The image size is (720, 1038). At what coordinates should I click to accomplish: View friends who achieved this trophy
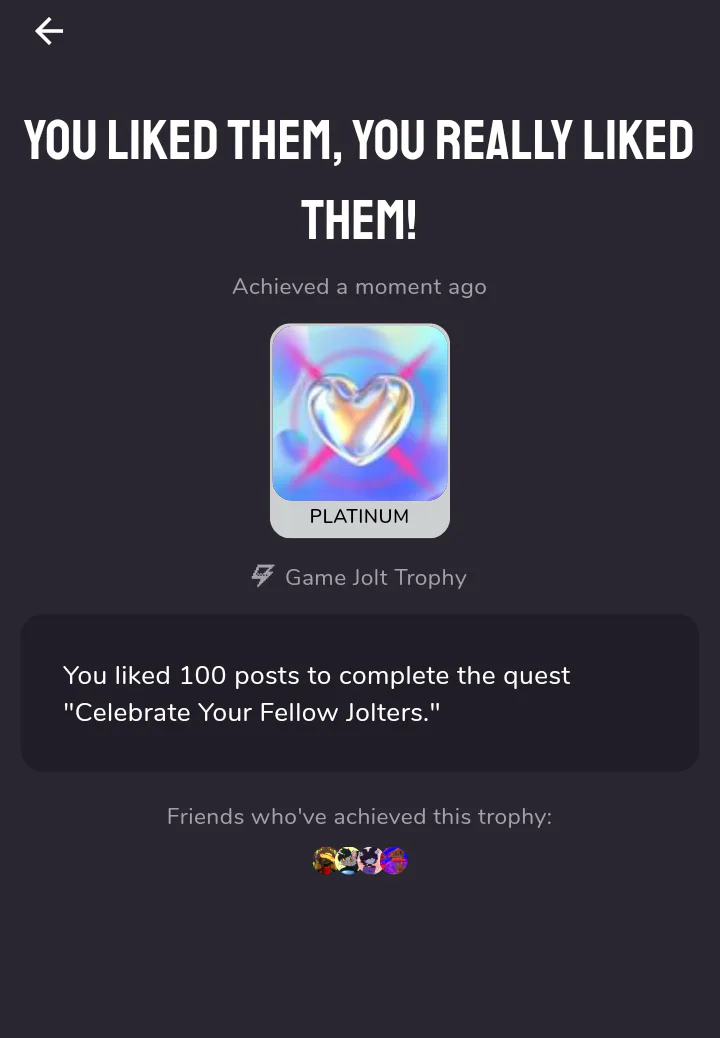[x=360, y=860]
